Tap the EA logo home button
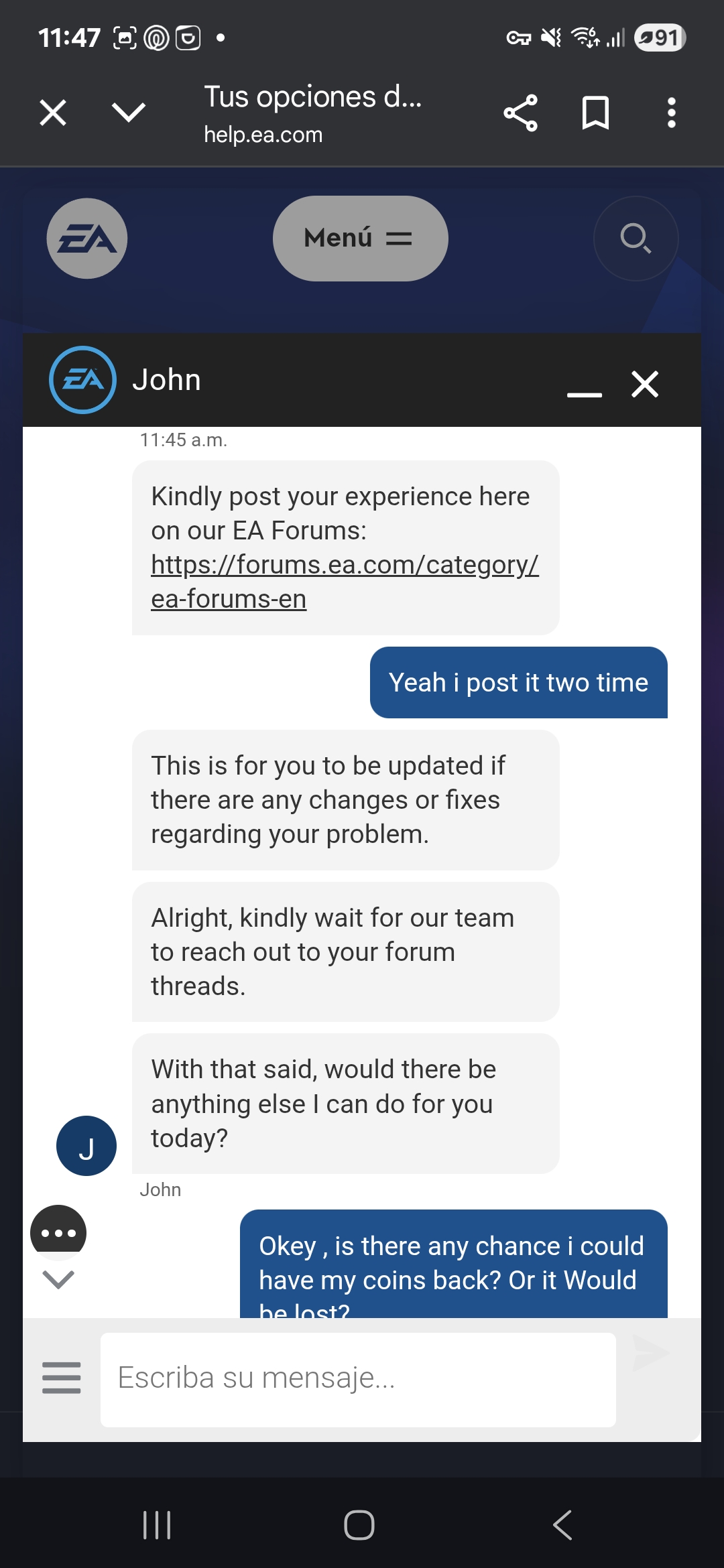The image size is (724, 1568). [x=87, y=239]
